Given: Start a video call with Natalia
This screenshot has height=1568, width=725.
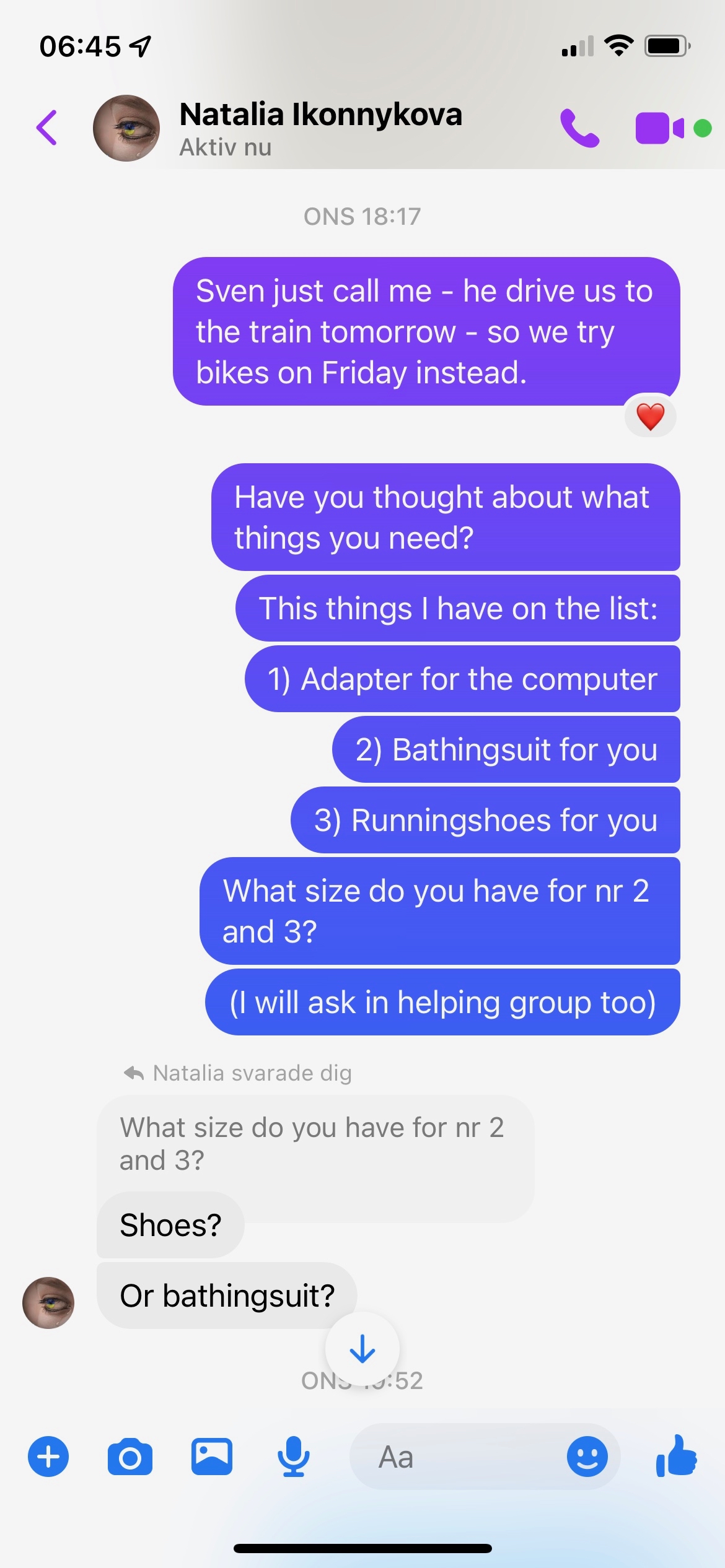Looking at the screenshot, I should 660,128.
